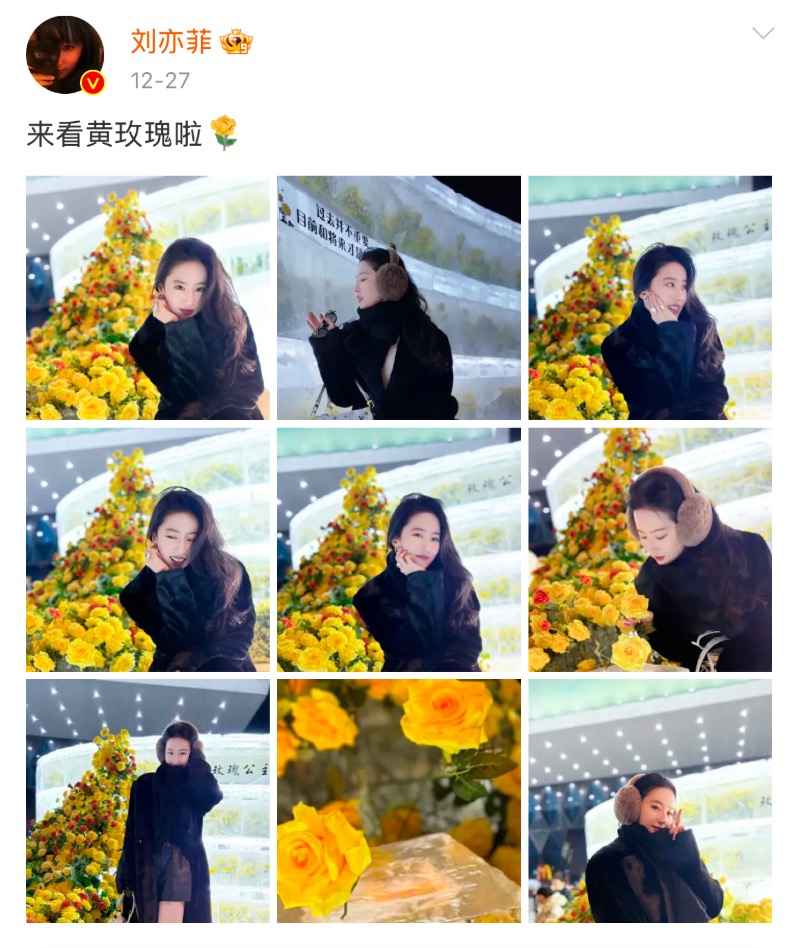Open earmuffs photo under the lit ceiling
This screenshot has height=948, width=800.
[649, 800]
